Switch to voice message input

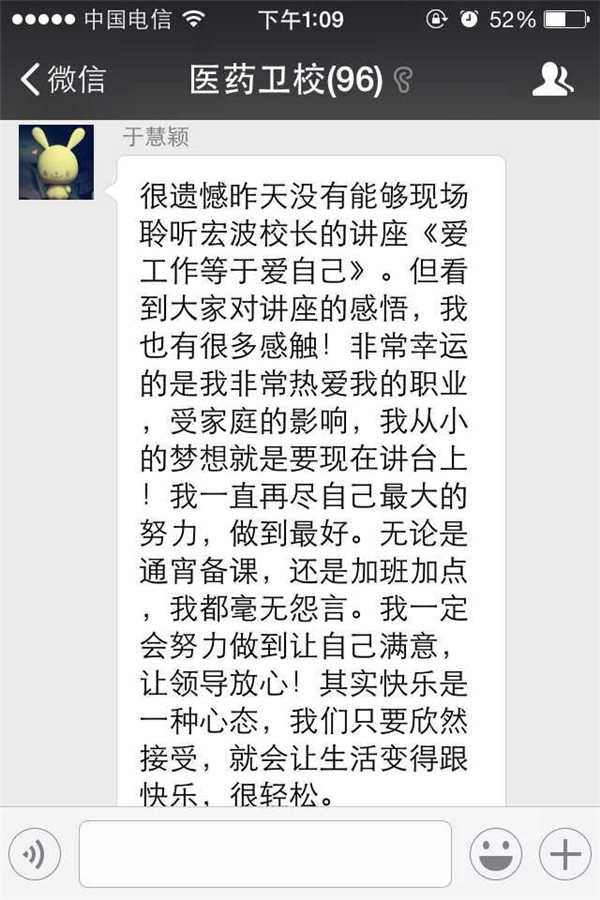click(35, 854)
